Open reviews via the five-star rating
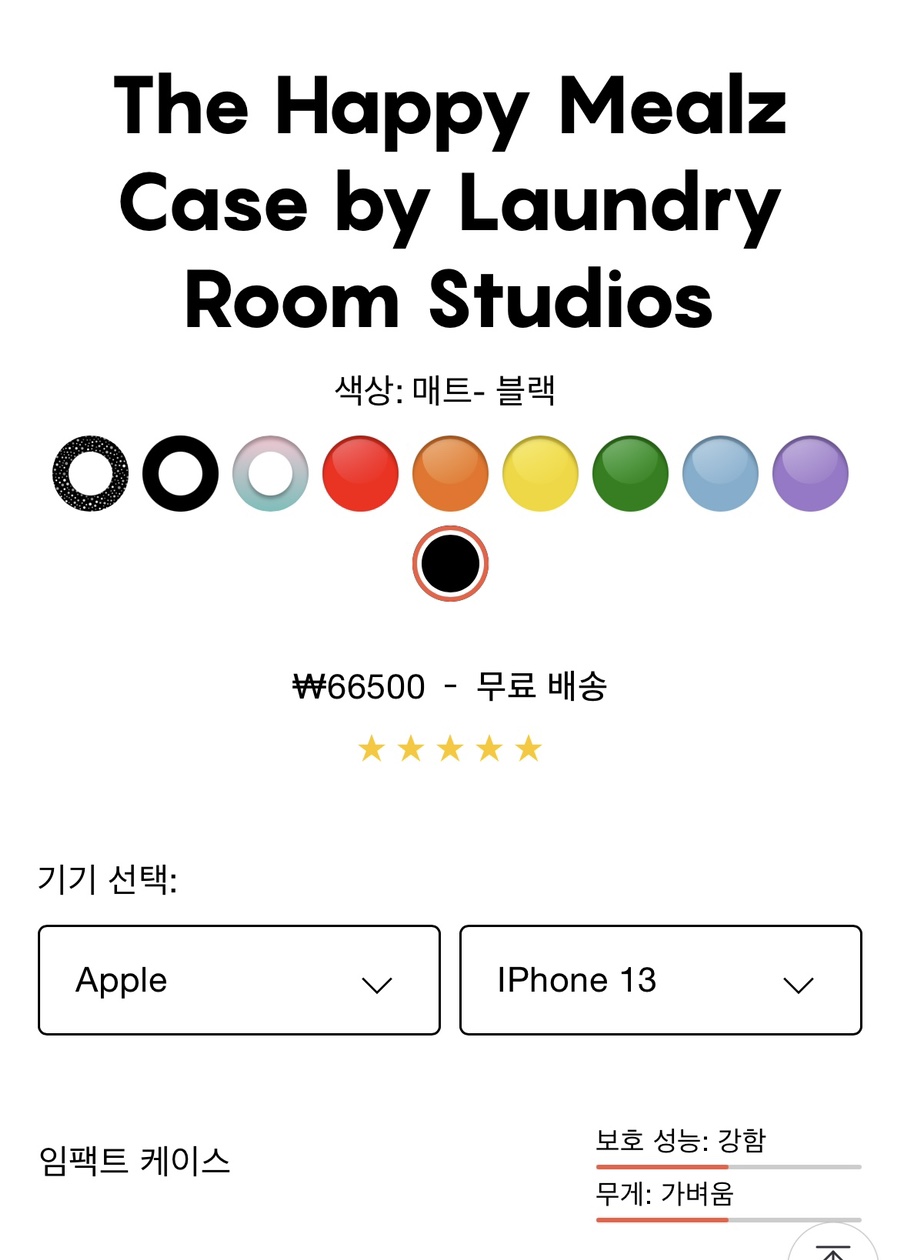Screen dimensions: 900x1260 click(450, 748)
